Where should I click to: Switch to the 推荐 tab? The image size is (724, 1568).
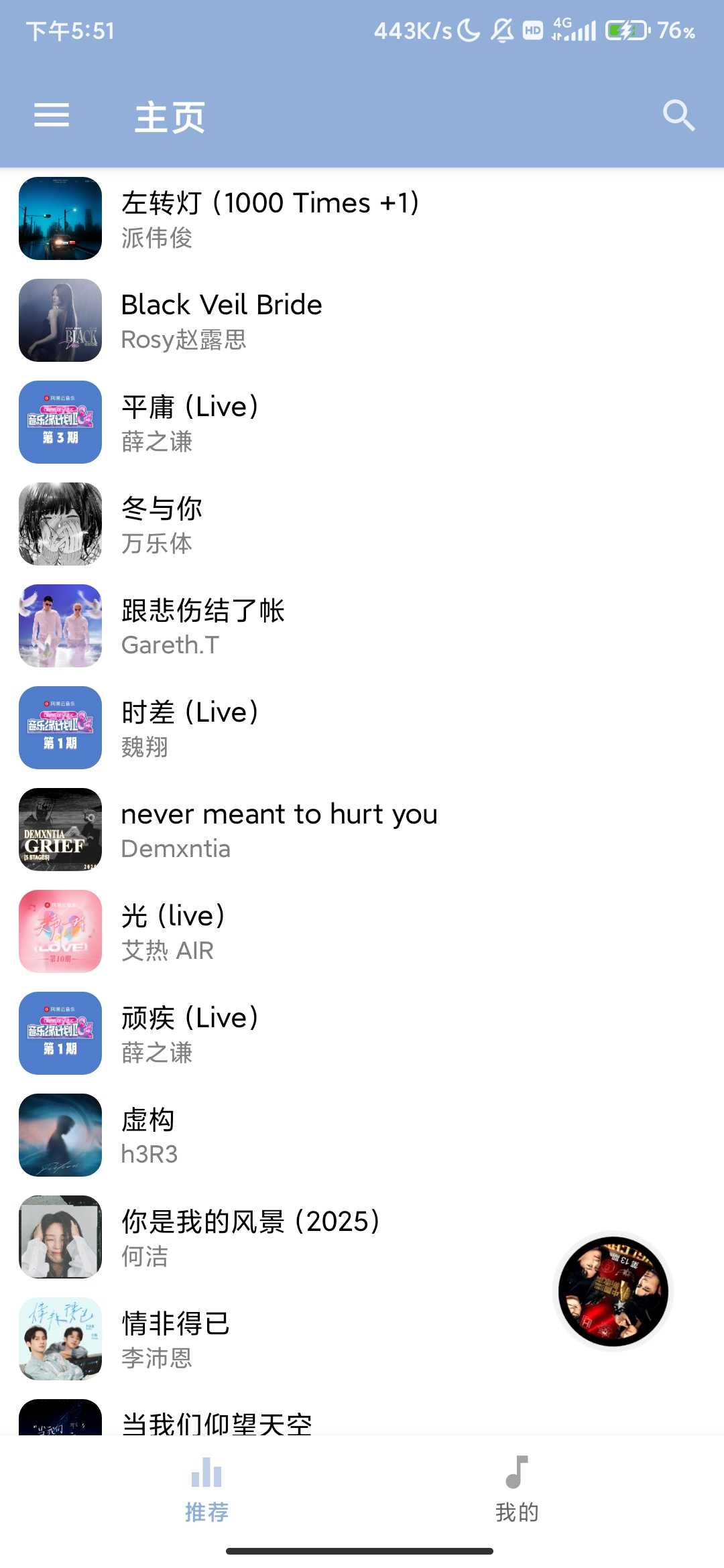[x=206, y=1488]
